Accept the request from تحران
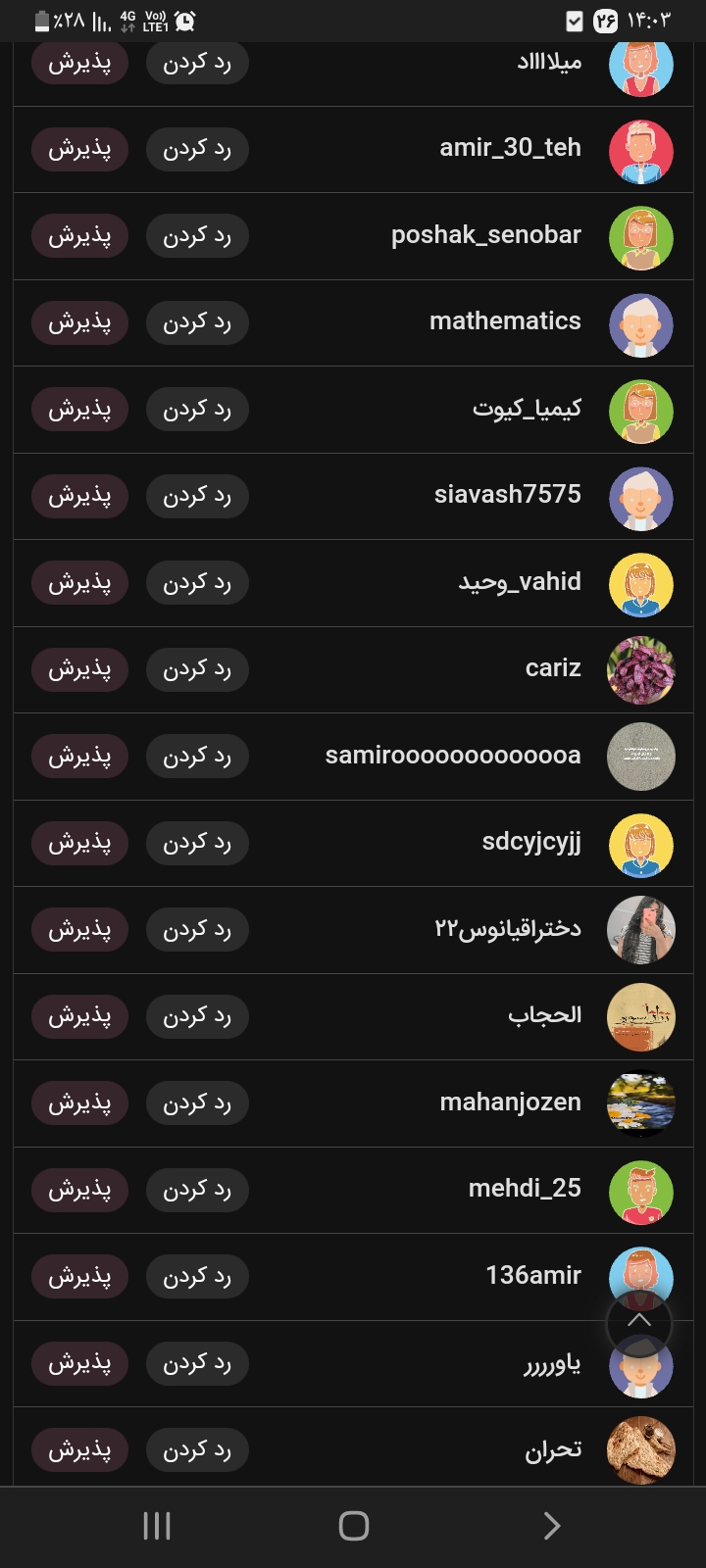Image resolution: width=706 pixels, height=1568 pixels. [x=79, y=1449]
